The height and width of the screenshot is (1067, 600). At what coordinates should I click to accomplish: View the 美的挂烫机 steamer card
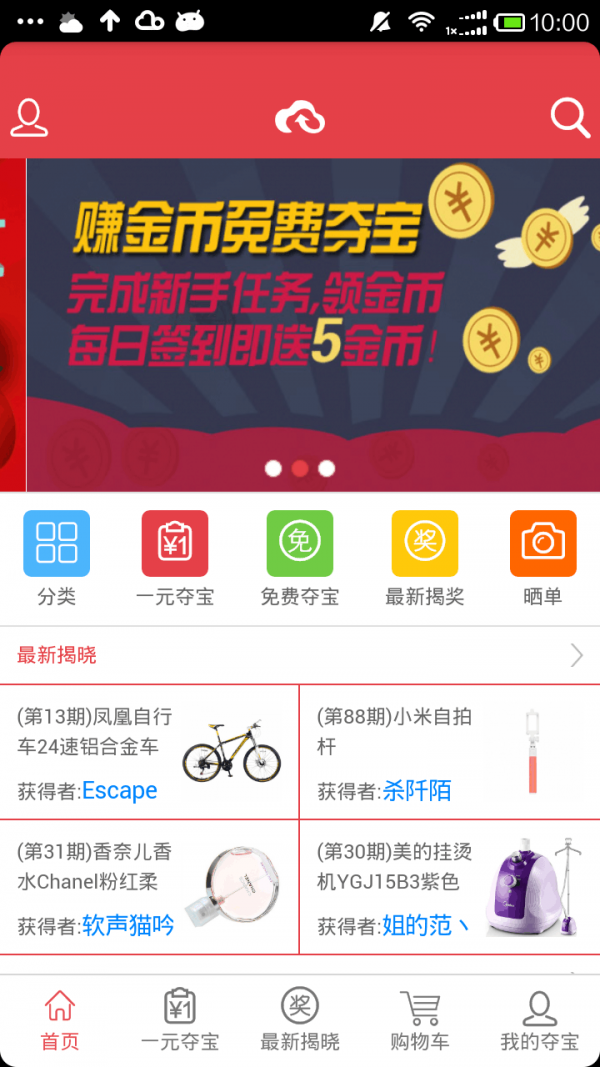coord(450,887)
